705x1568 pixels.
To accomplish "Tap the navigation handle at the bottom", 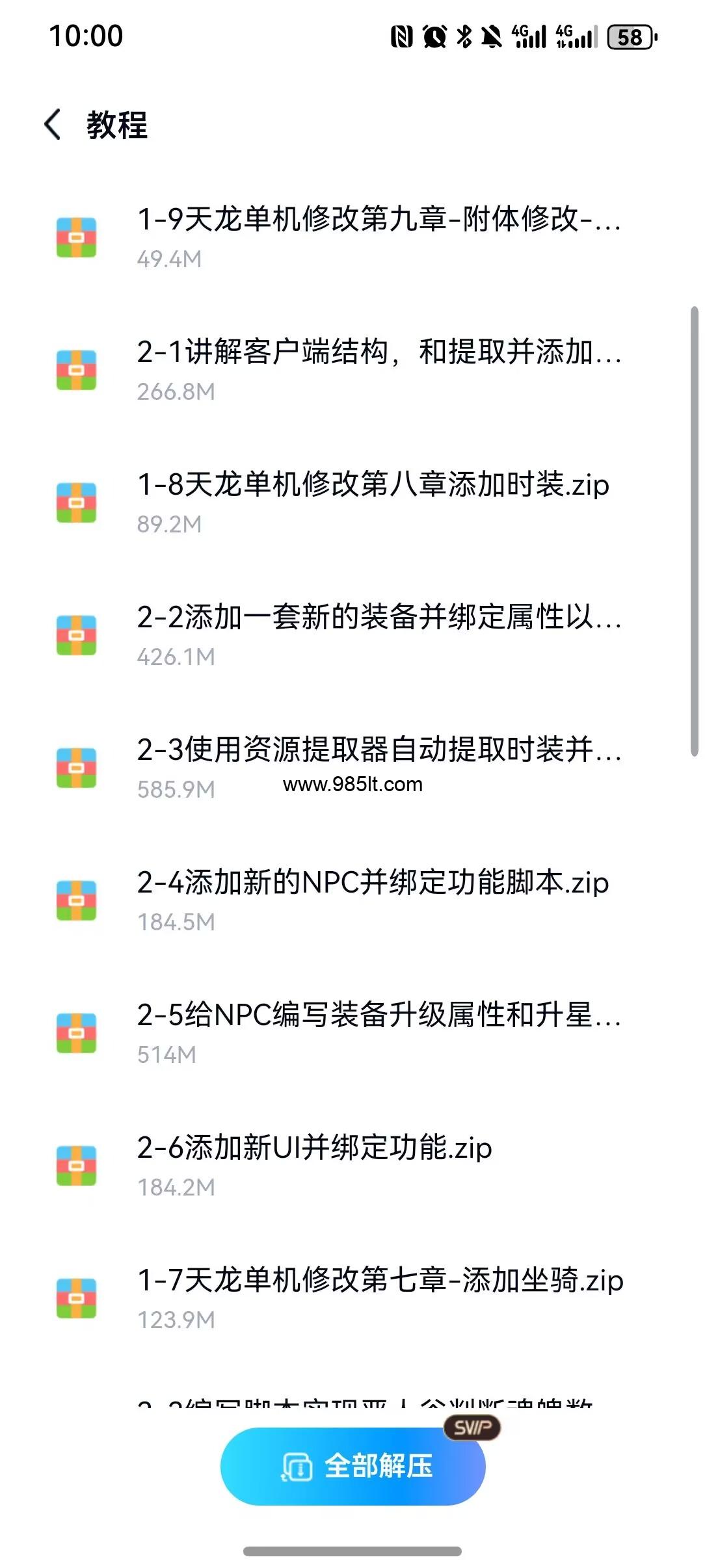I will point(352,1549).
